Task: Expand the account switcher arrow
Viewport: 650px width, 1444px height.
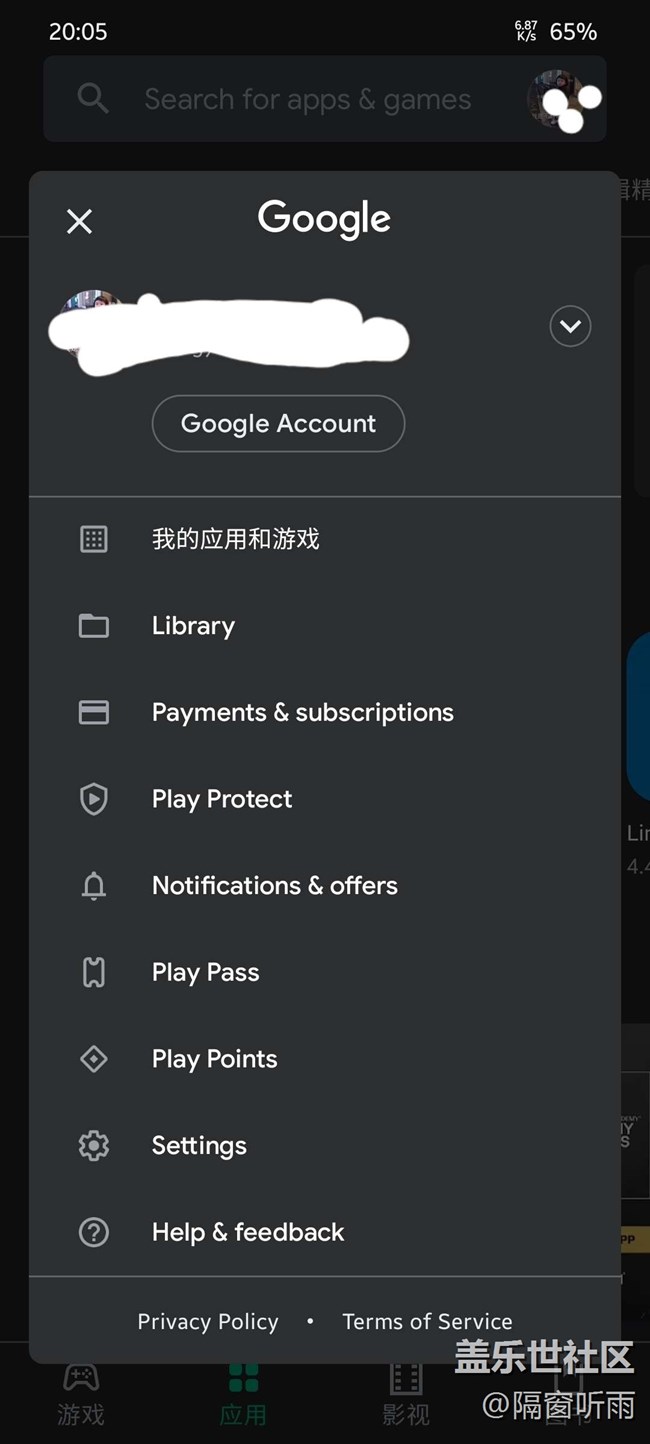Action: pos(570,326)
